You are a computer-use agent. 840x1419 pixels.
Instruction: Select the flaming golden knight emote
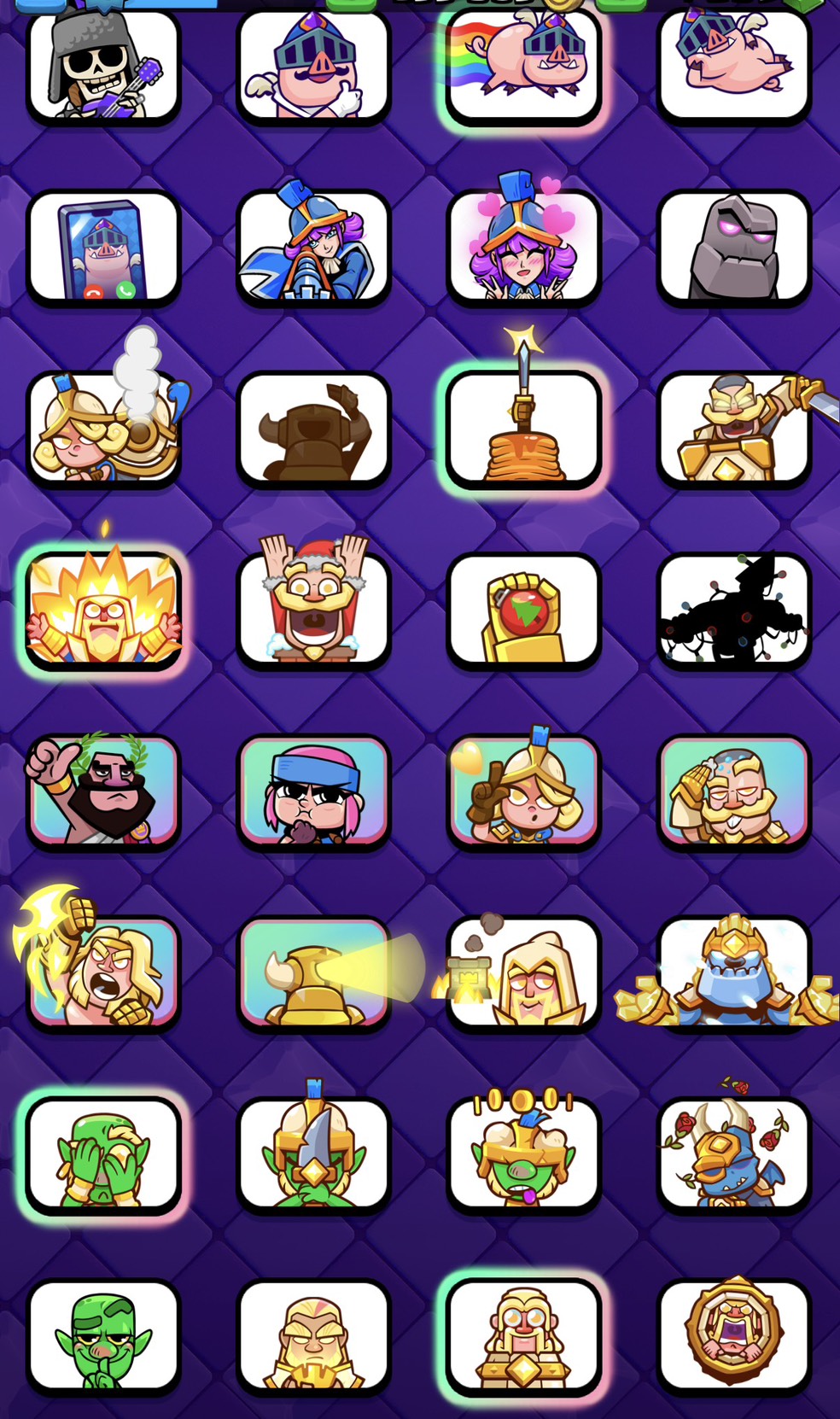(103, 610)
